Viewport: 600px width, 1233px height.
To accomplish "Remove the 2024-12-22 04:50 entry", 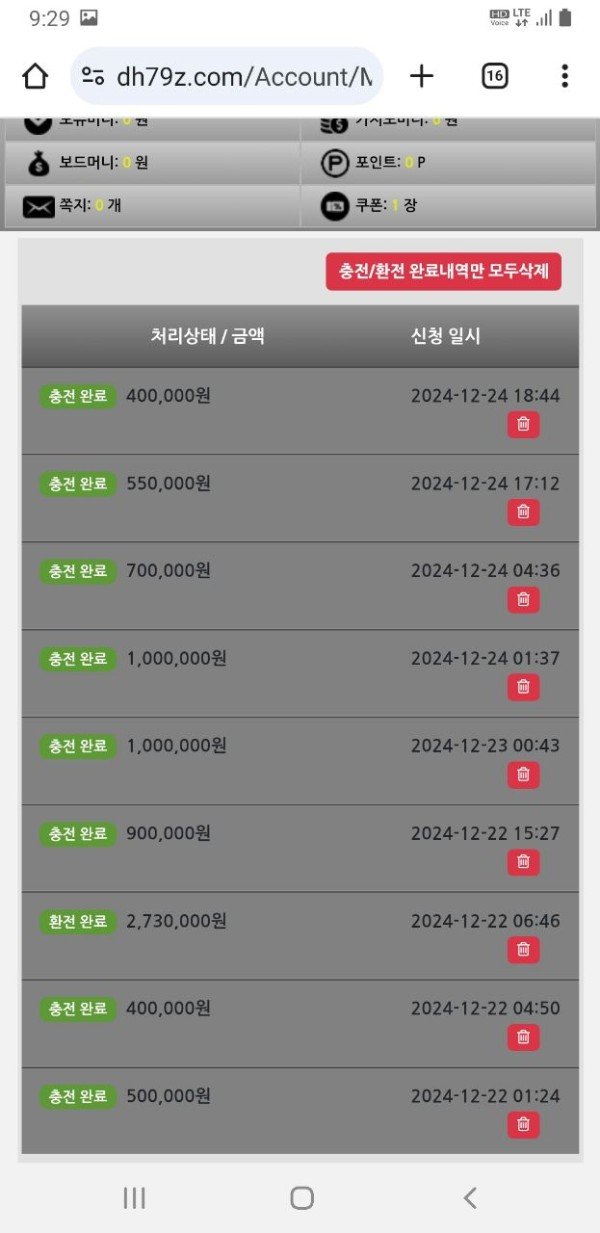I will tap(523, 1037).
